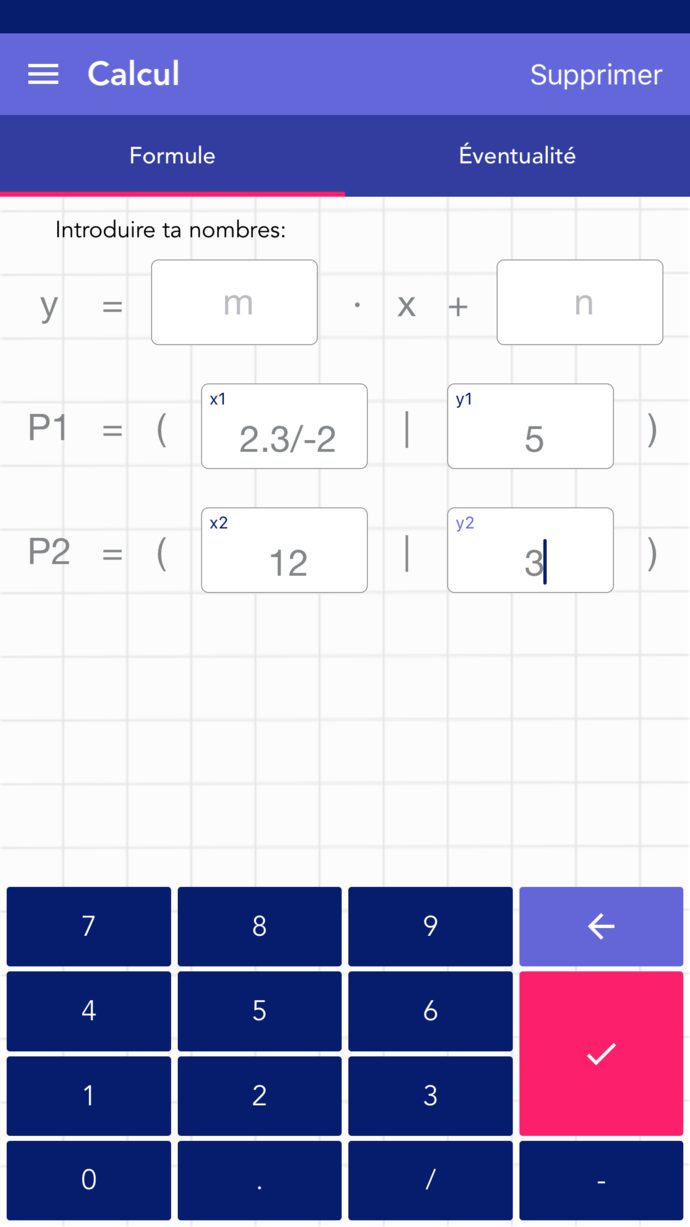Tap Supprimer to clear the values
690x1227 pixels.
click(x=595, y=75)
